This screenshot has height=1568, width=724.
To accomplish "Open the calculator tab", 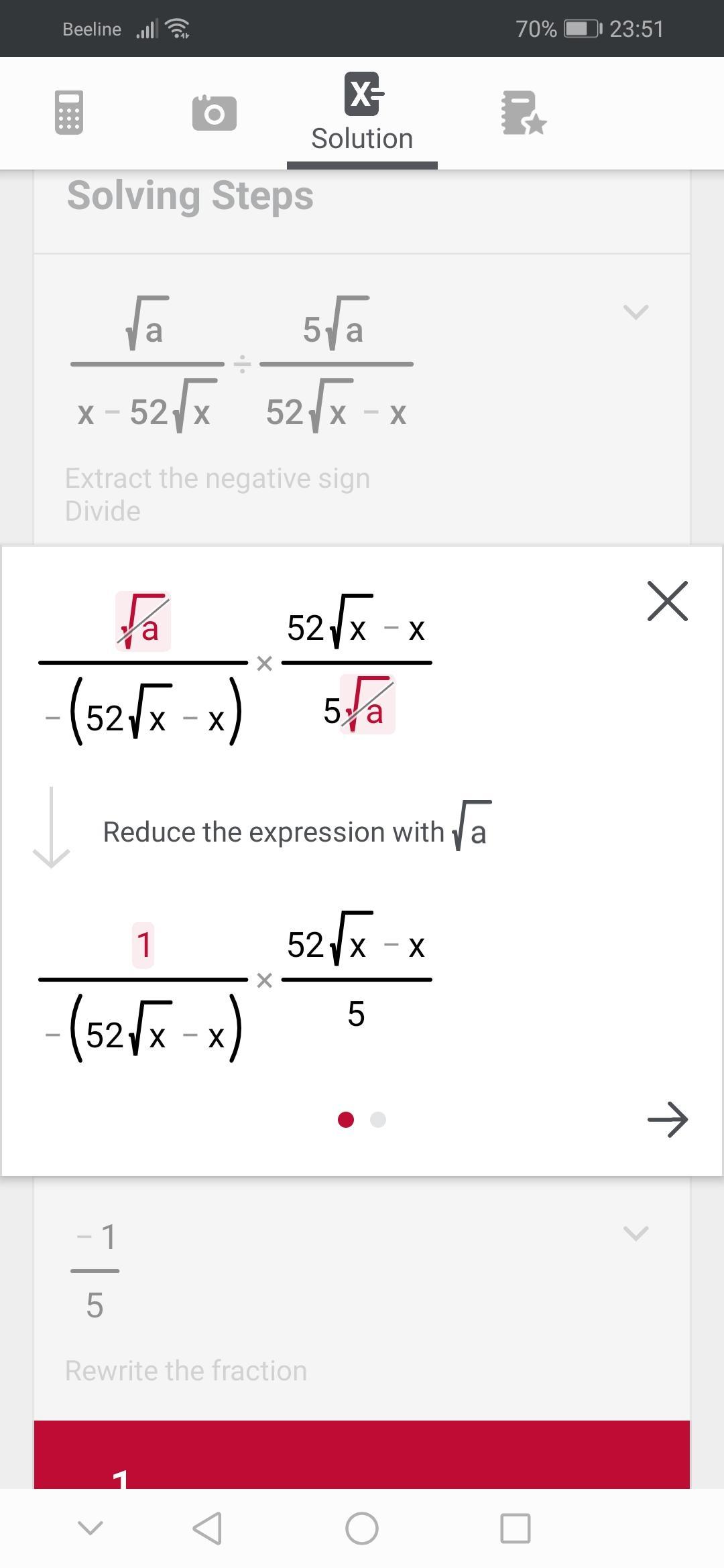I will point(68,113).
